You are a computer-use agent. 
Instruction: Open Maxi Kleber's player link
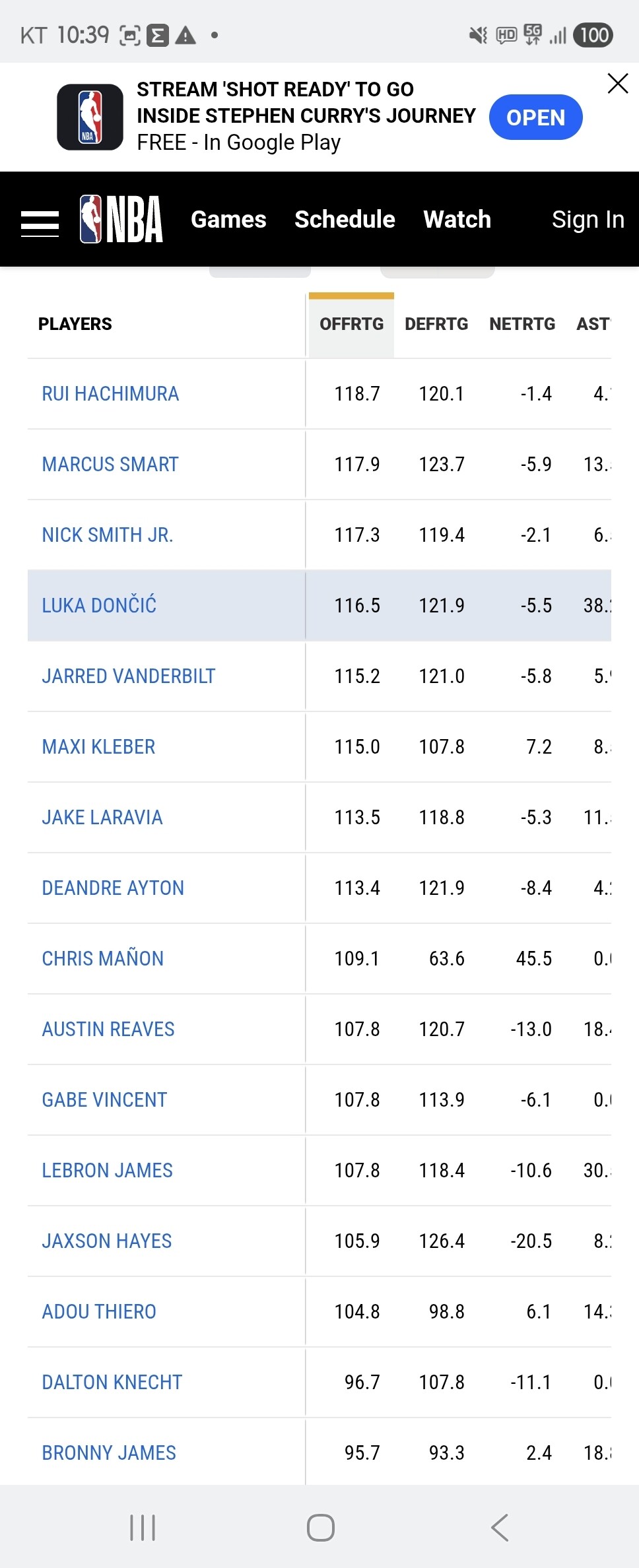pyautogui.click(x=98, y=747)
